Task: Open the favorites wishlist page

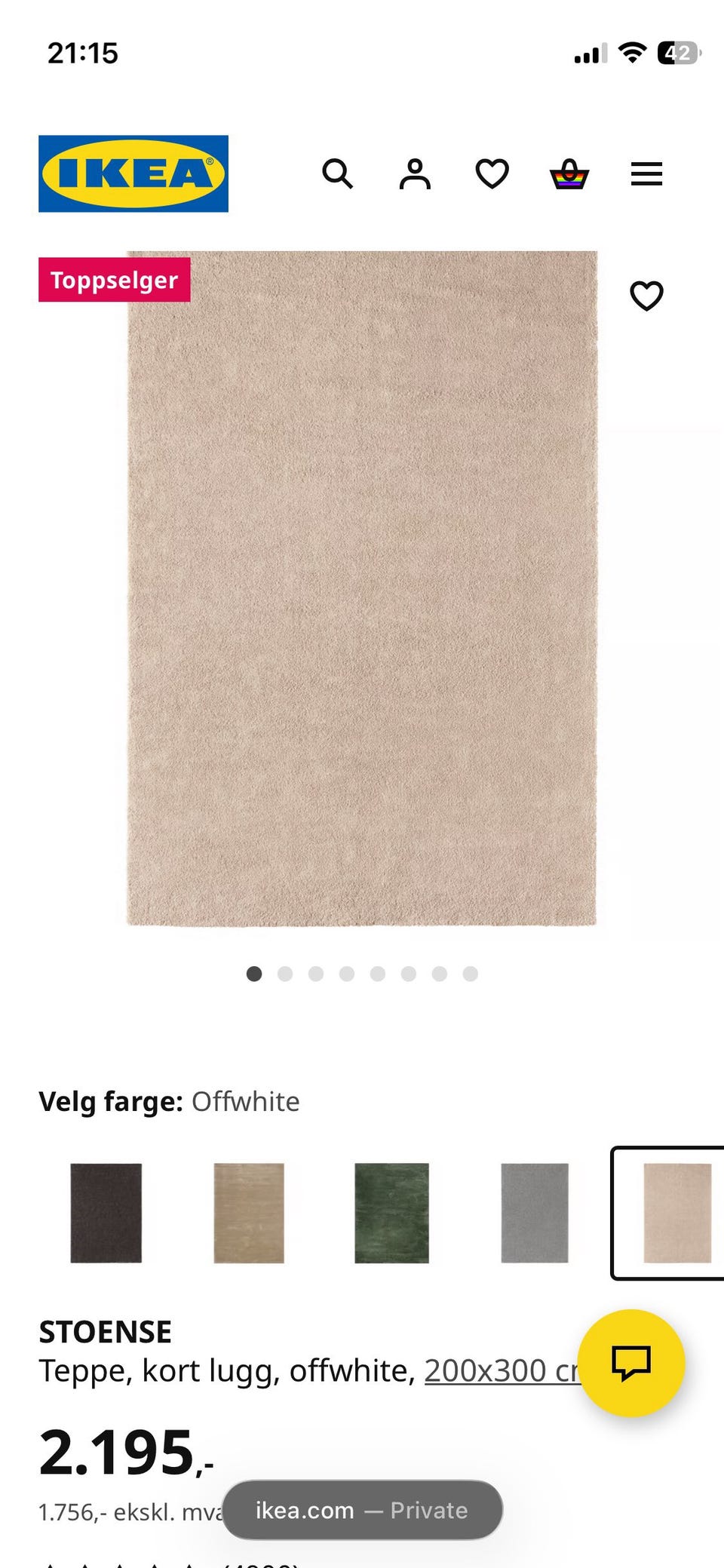Action: tap(492, 174)
